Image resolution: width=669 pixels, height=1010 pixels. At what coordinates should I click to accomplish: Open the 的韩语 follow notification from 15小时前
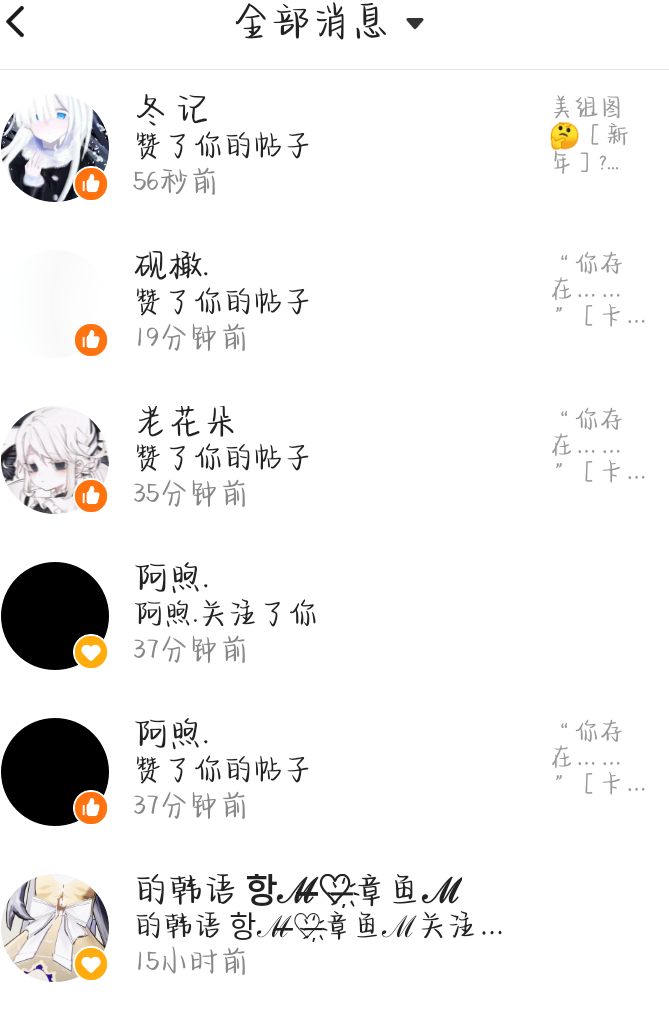point(320,926)
